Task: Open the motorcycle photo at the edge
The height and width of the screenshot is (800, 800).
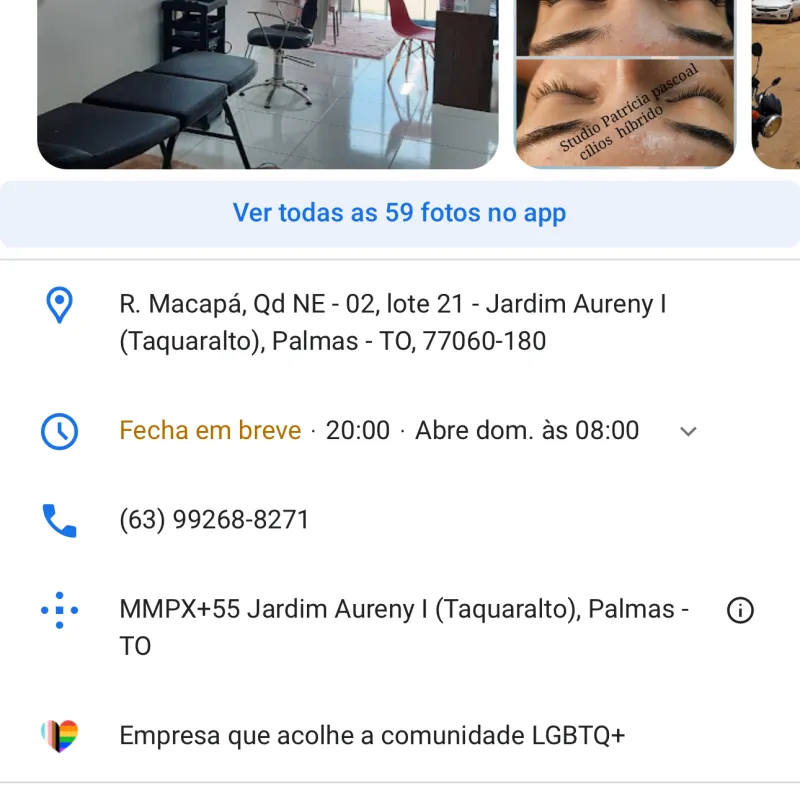Action: (x=776, y=85)
